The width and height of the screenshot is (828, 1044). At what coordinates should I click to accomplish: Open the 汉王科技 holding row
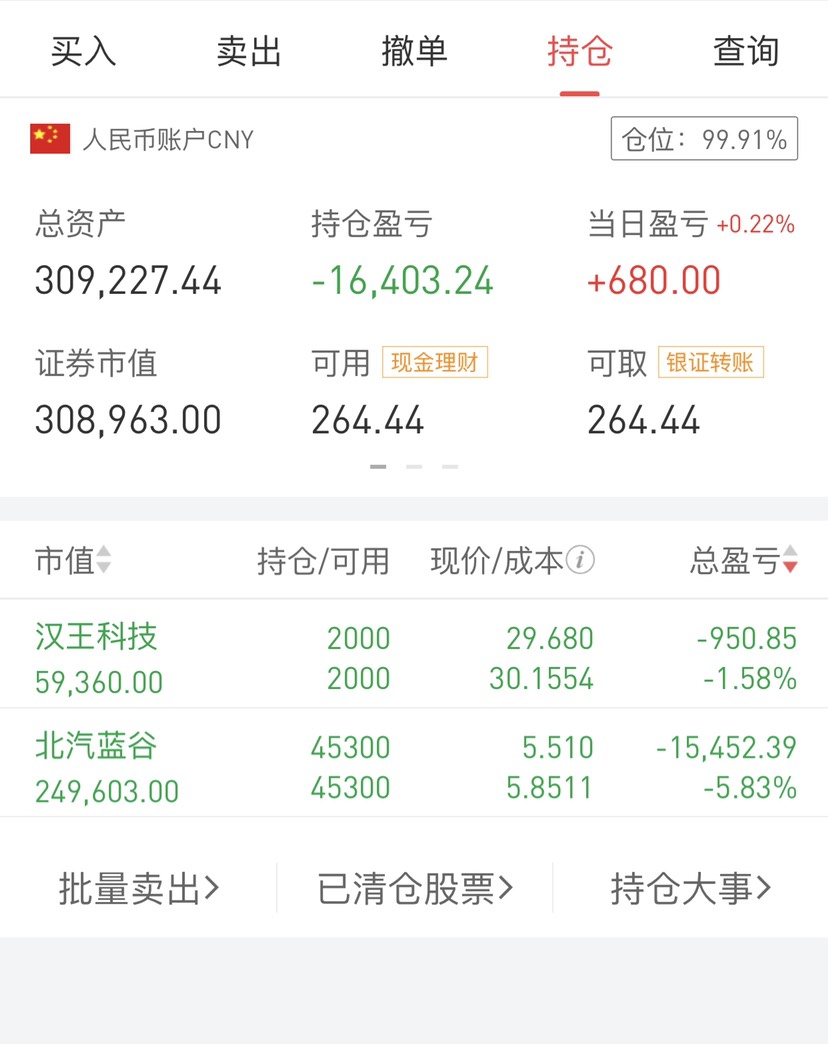pyautogui.click(x=414, y=656)
